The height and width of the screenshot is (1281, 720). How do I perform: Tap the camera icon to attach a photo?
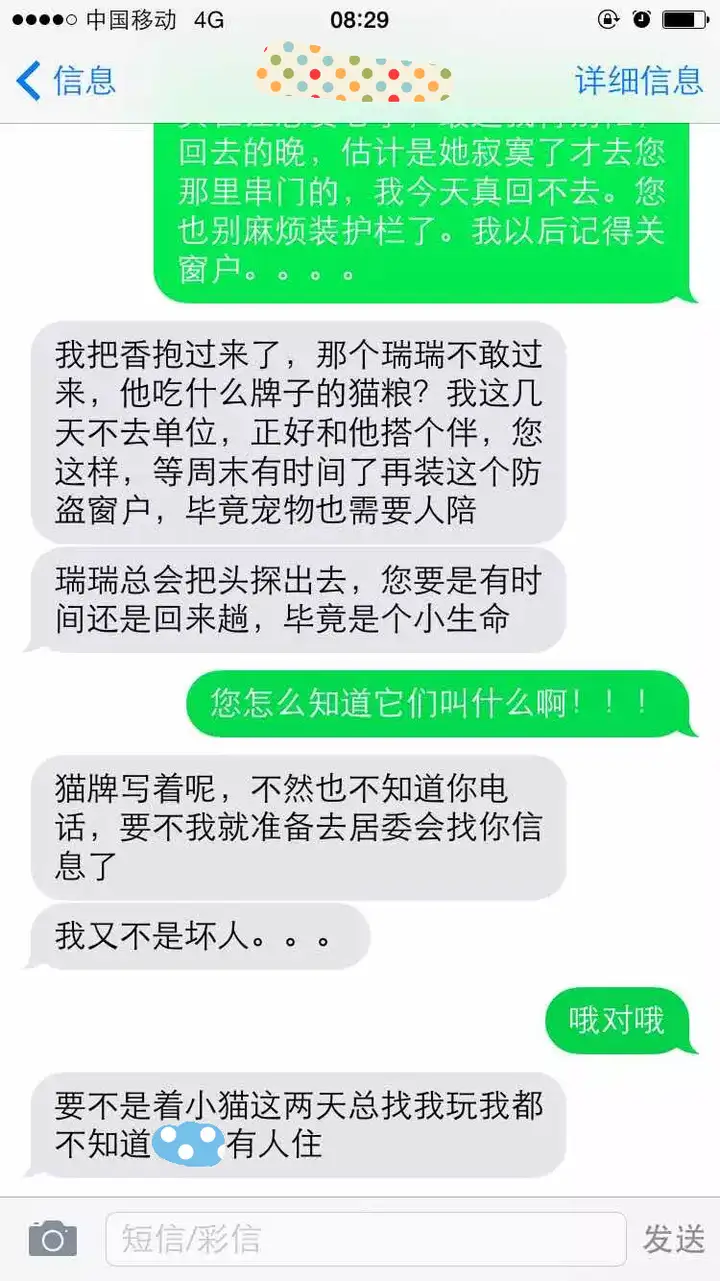[53, 1239]
